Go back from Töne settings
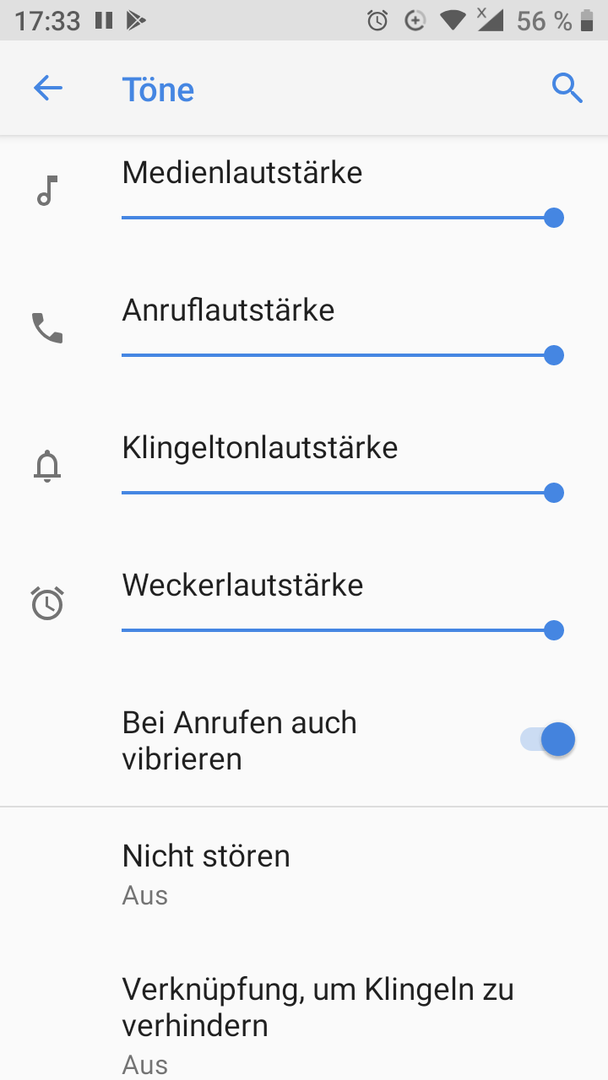Screen dimensions: 608x1080 48,88
